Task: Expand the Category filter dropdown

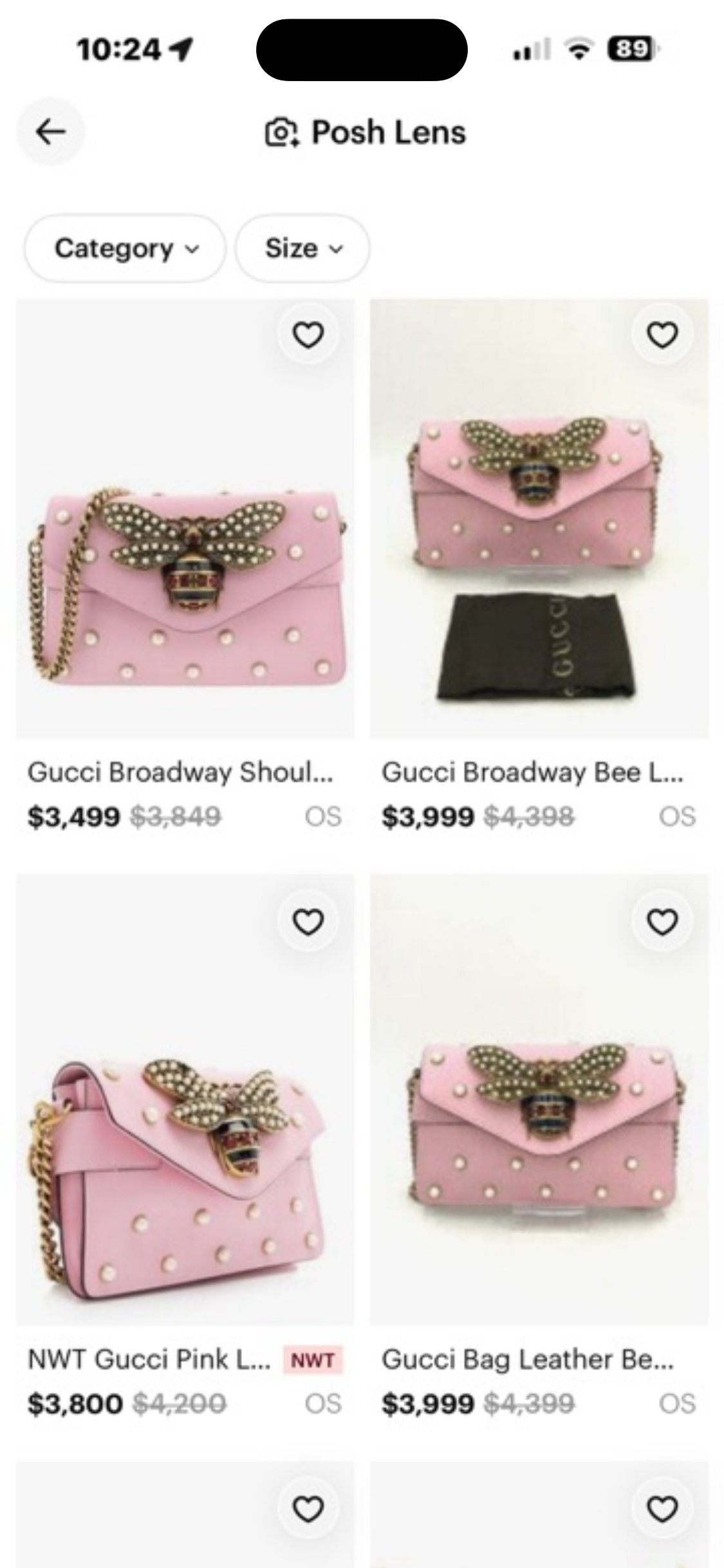Action: [125, 248]
